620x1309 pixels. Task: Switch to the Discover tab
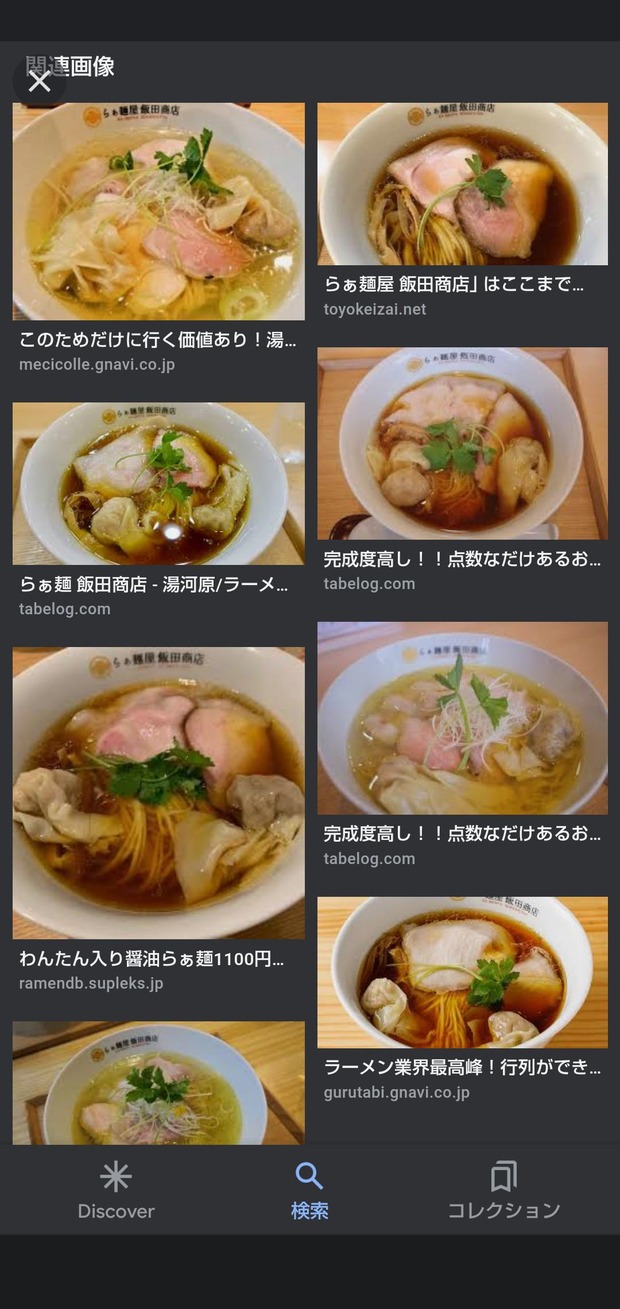click(116, 1191)
